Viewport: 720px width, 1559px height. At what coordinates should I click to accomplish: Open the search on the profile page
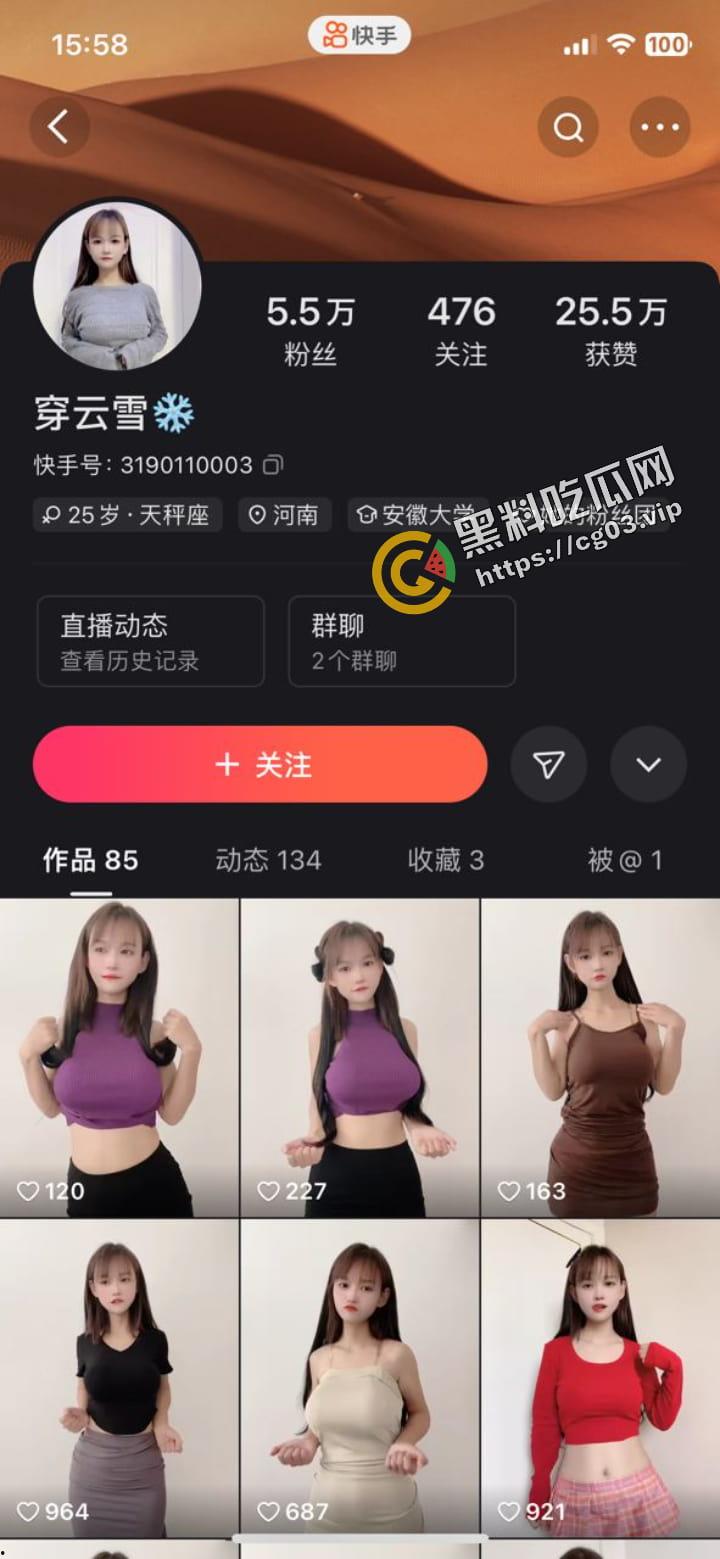click(x=568, y=126)
